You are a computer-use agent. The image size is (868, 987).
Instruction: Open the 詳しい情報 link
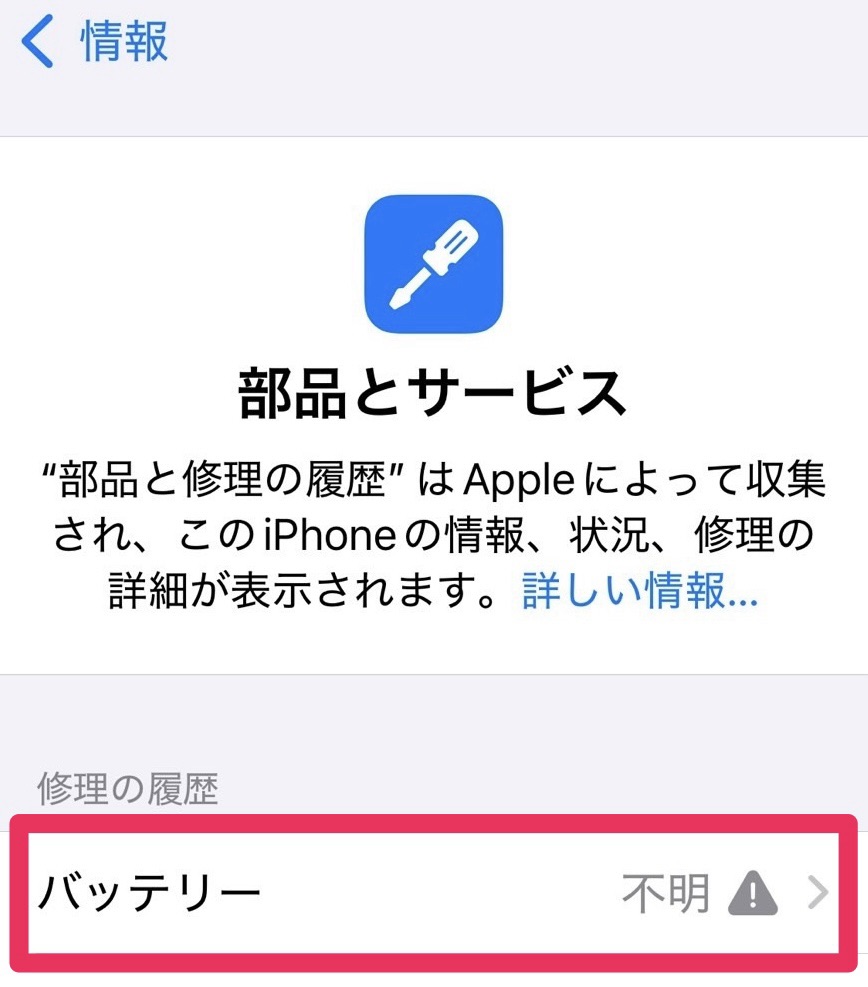click(x=639, y=593)
